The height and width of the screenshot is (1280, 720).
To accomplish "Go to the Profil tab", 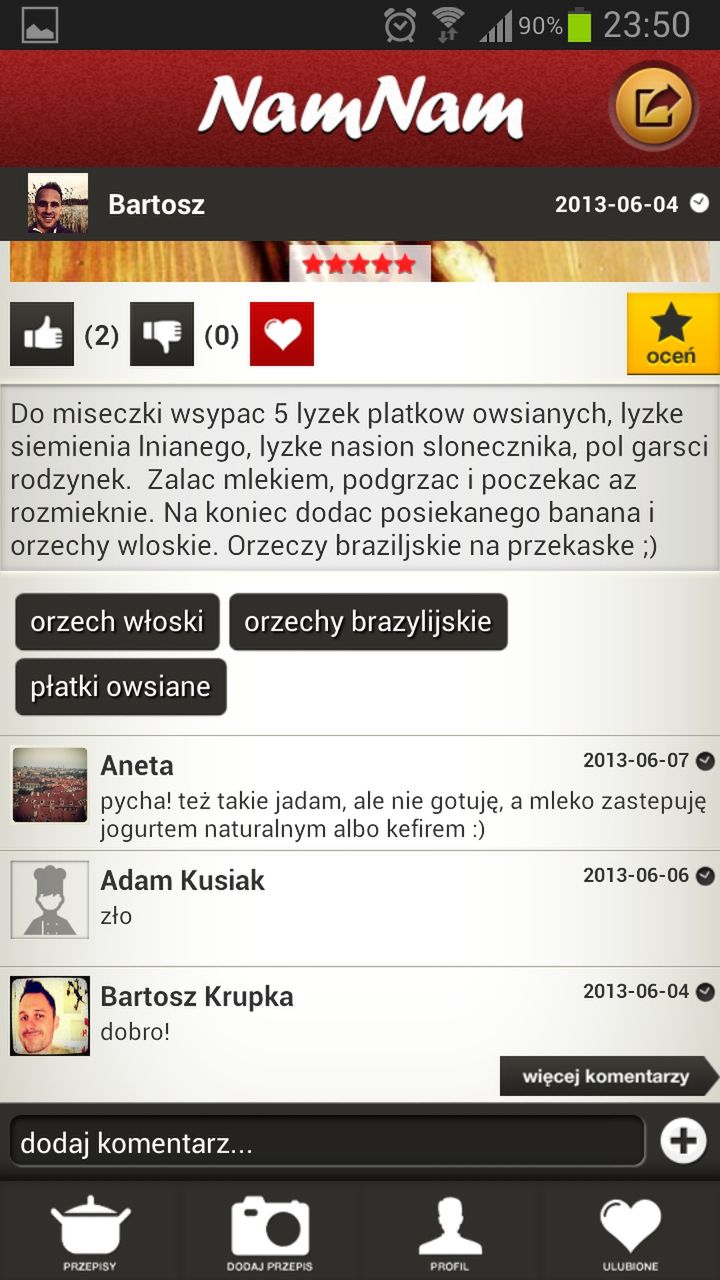I will pos(450,1233).
